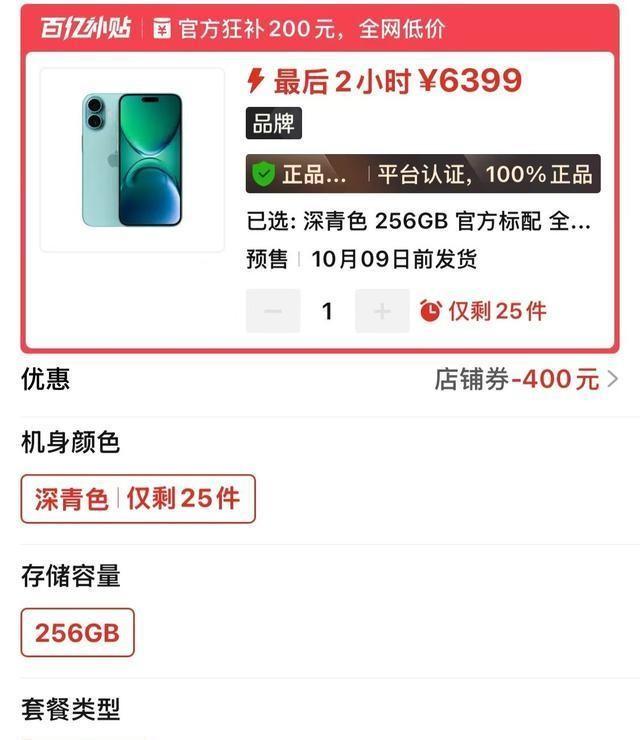640x740 pixels.
Task: Choose the 256GB storage option
Action: 77,632
